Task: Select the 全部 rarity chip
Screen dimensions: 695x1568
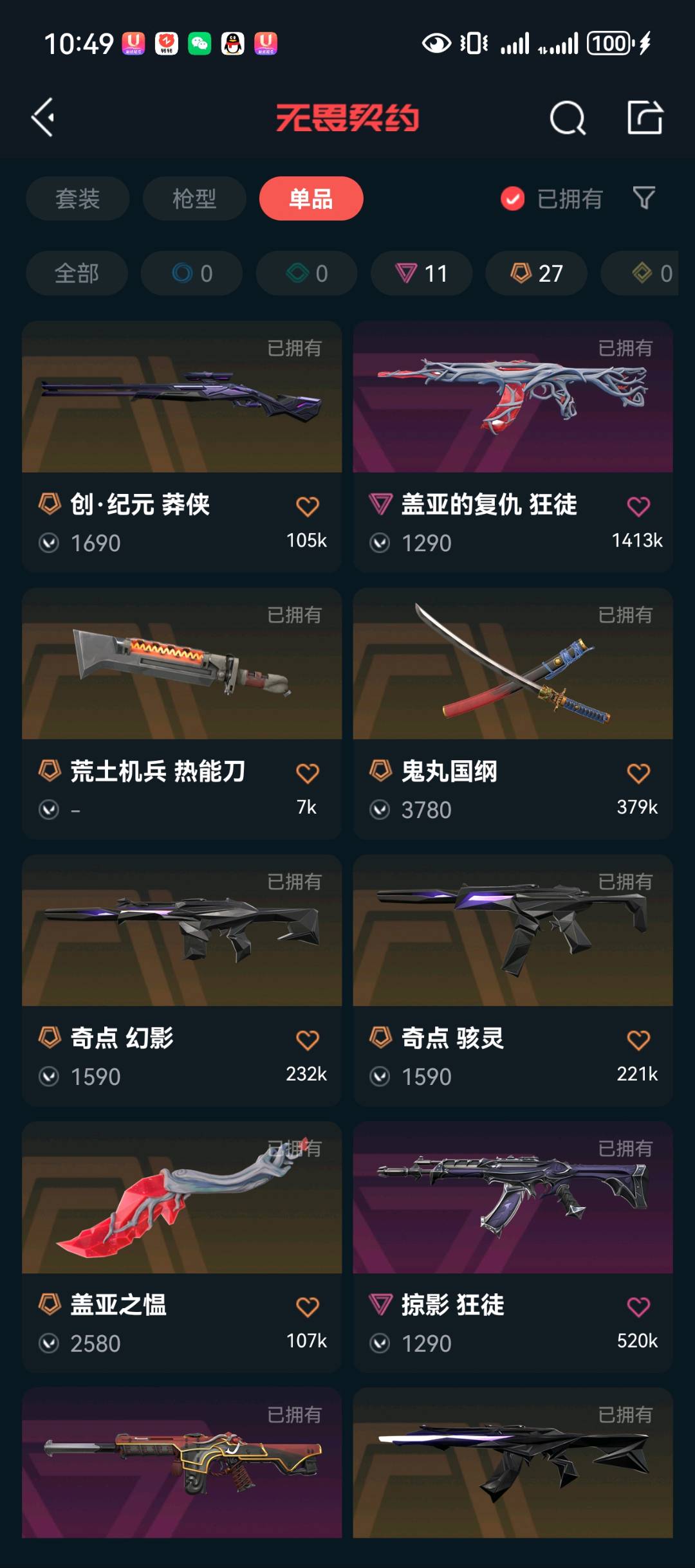Action: 77,273
